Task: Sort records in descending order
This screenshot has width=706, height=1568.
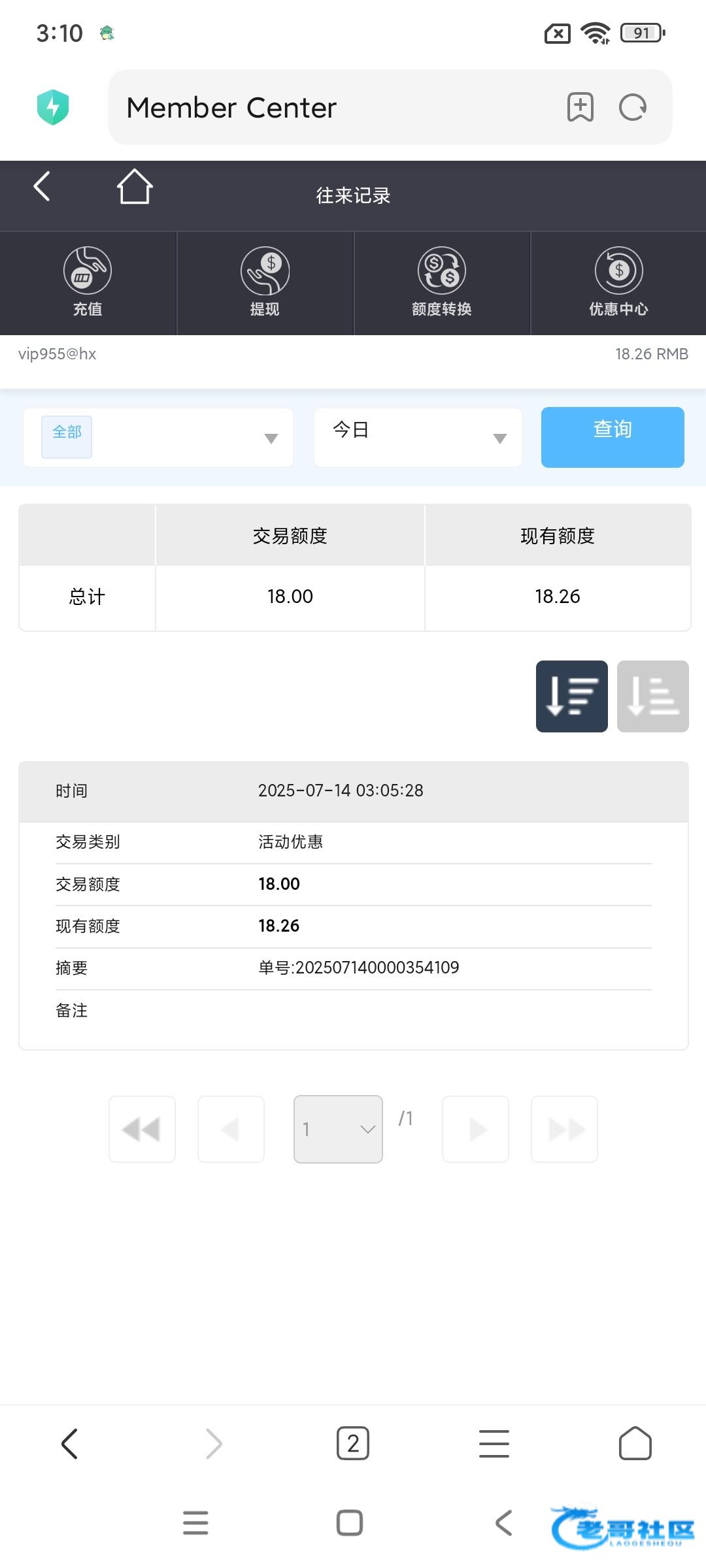Action: tap(572, 696)
